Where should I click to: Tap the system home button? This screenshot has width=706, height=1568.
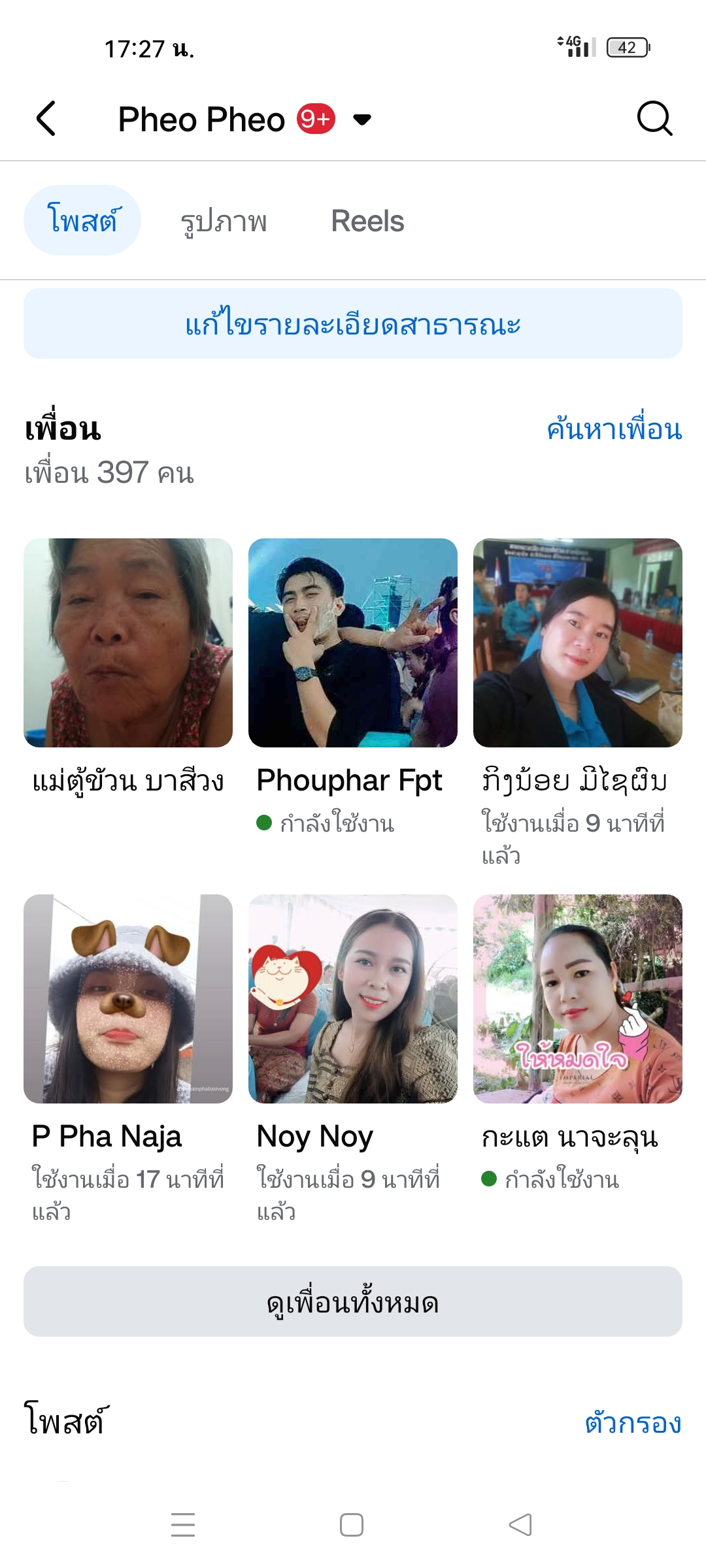coord(352,1525)
